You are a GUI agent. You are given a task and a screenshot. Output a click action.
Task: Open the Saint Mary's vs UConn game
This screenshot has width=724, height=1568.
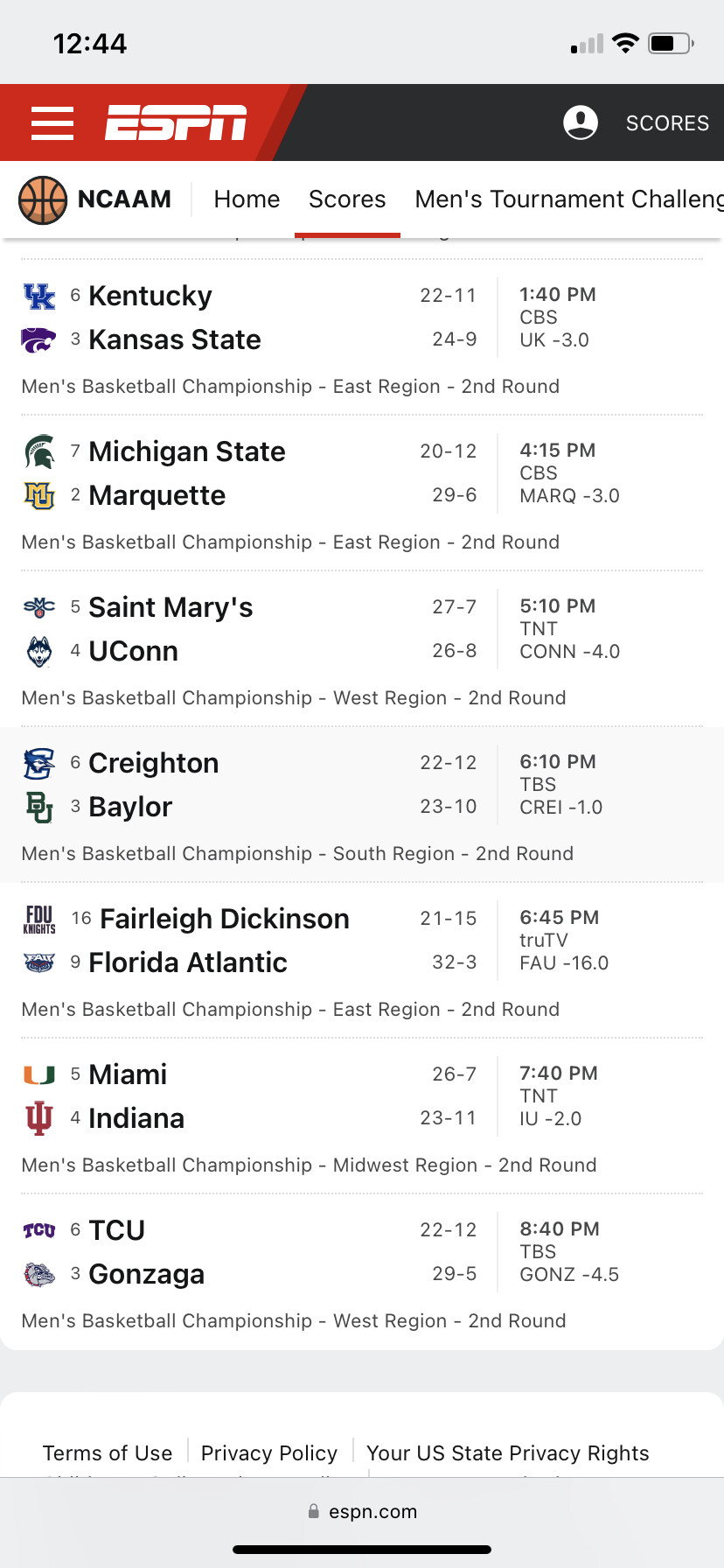362,649
